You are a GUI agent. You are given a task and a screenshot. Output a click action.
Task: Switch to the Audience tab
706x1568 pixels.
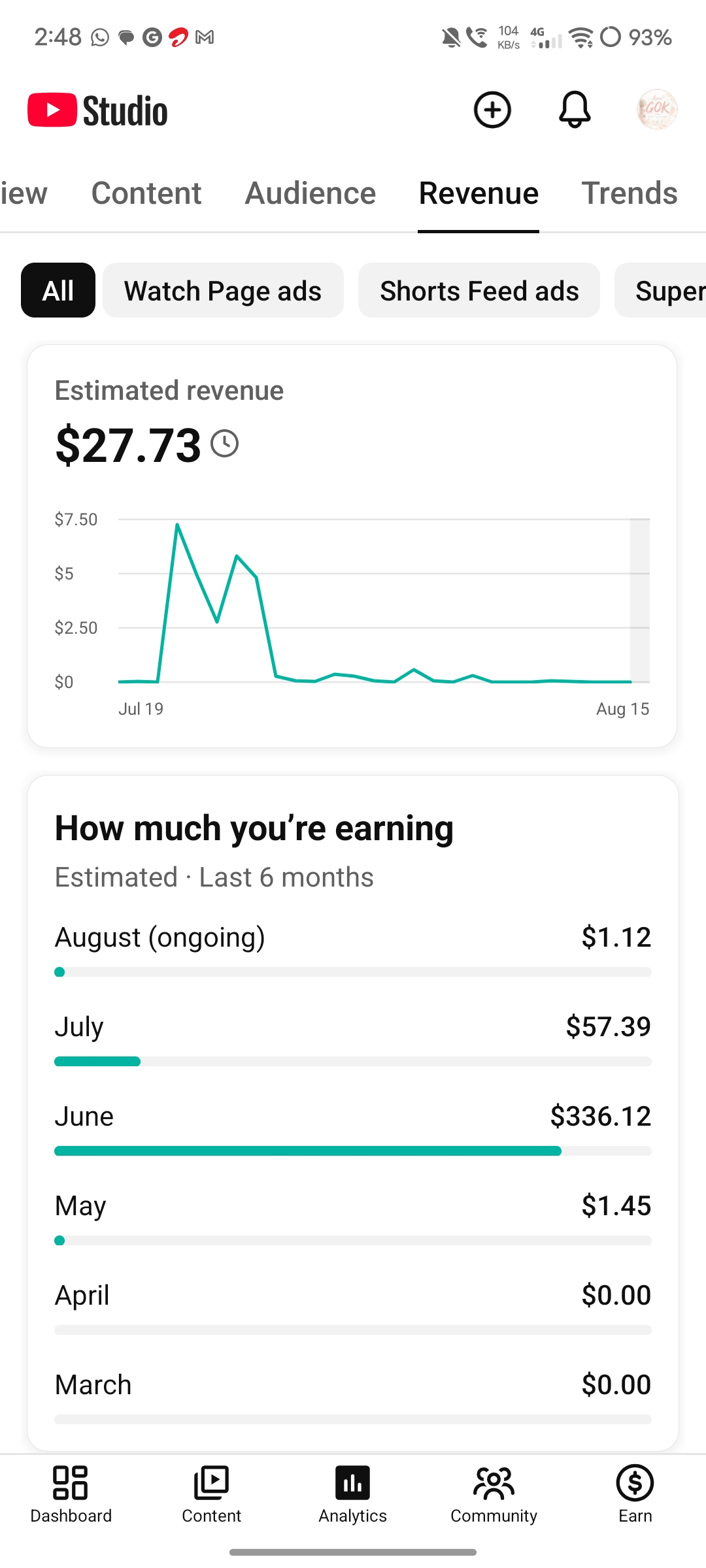311,193
